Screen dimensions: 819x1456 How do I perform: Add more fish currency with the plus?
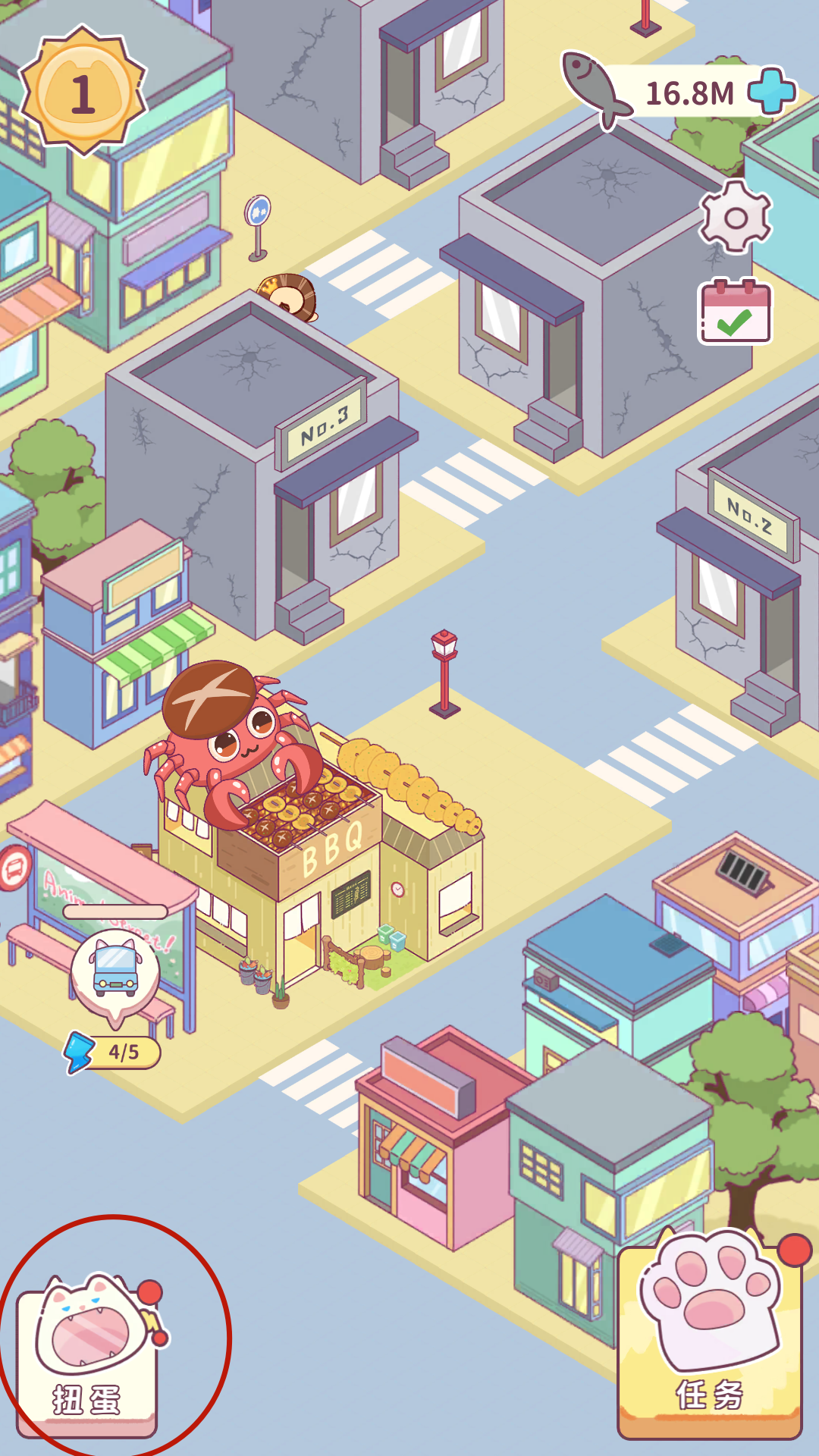772,92
